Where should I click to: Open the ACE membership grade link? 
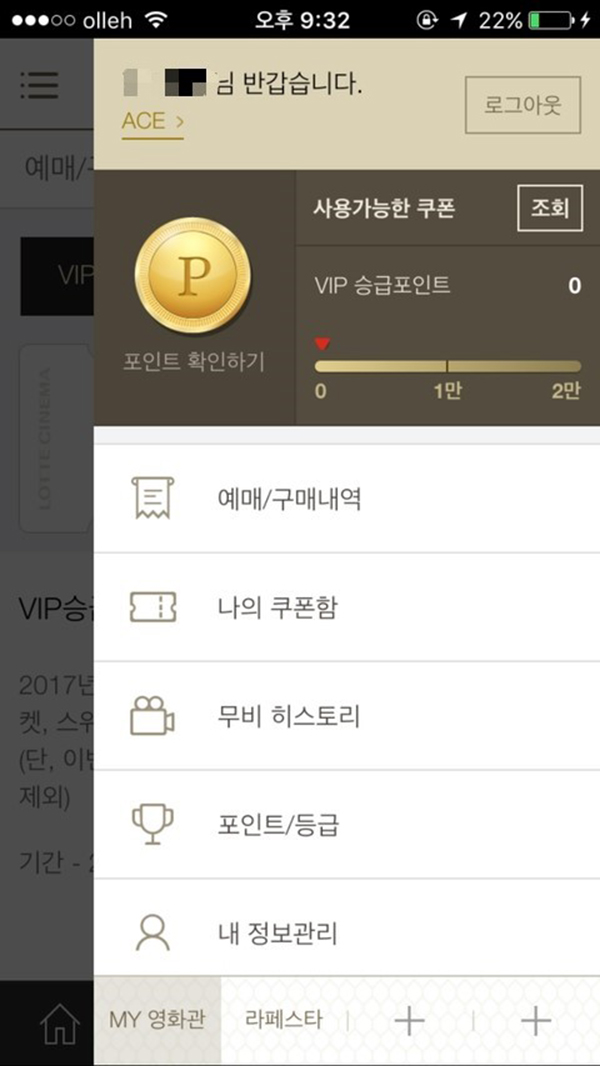152,121
